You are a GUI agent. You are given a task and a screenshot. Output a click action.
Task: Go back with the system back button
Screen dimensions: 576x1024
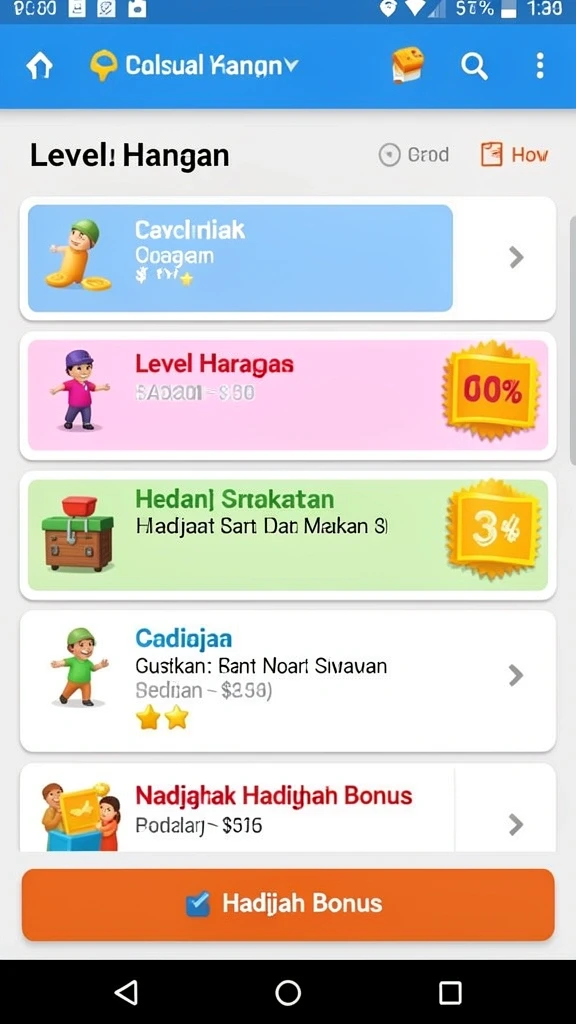[126, 993]
